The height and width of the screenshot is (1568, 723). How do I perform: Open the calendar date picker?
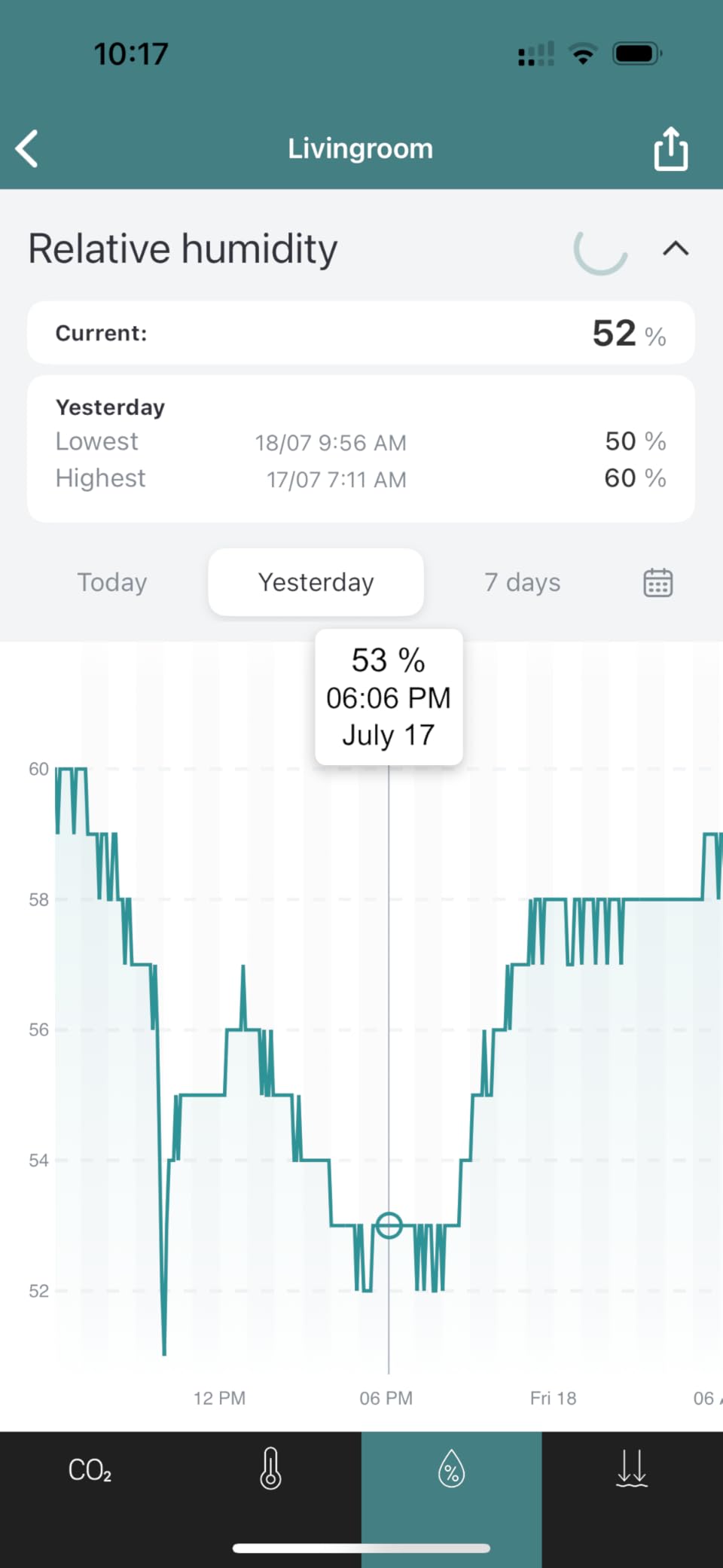(657, 582)
